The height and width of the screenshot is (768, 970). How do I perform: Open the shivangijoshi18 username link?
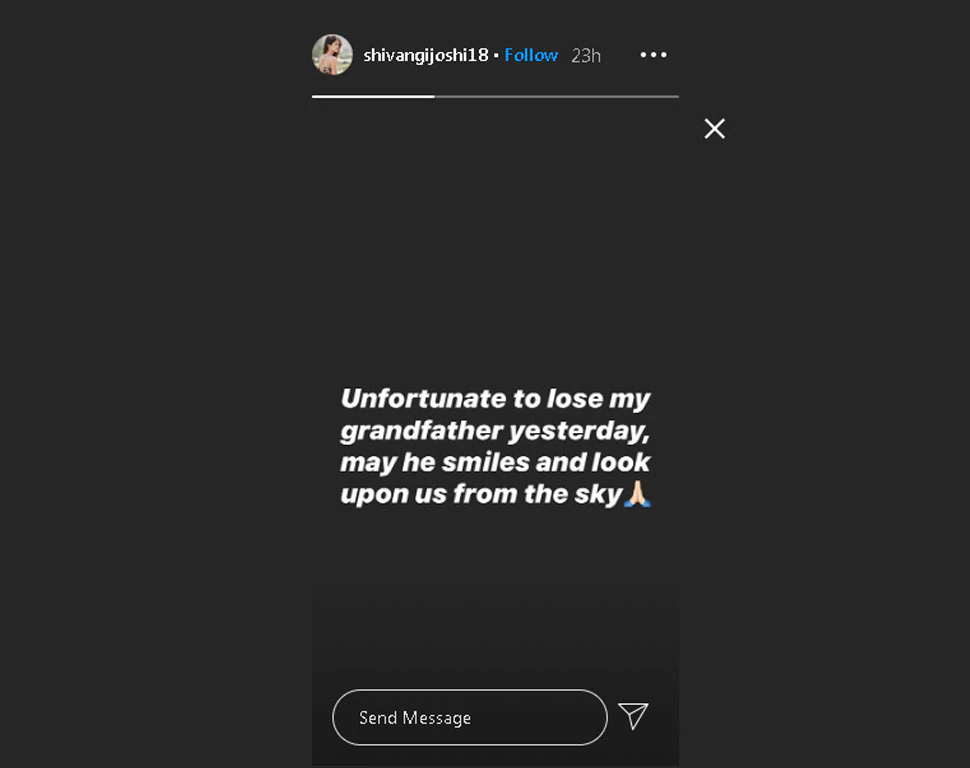click(x=426, y=55)
